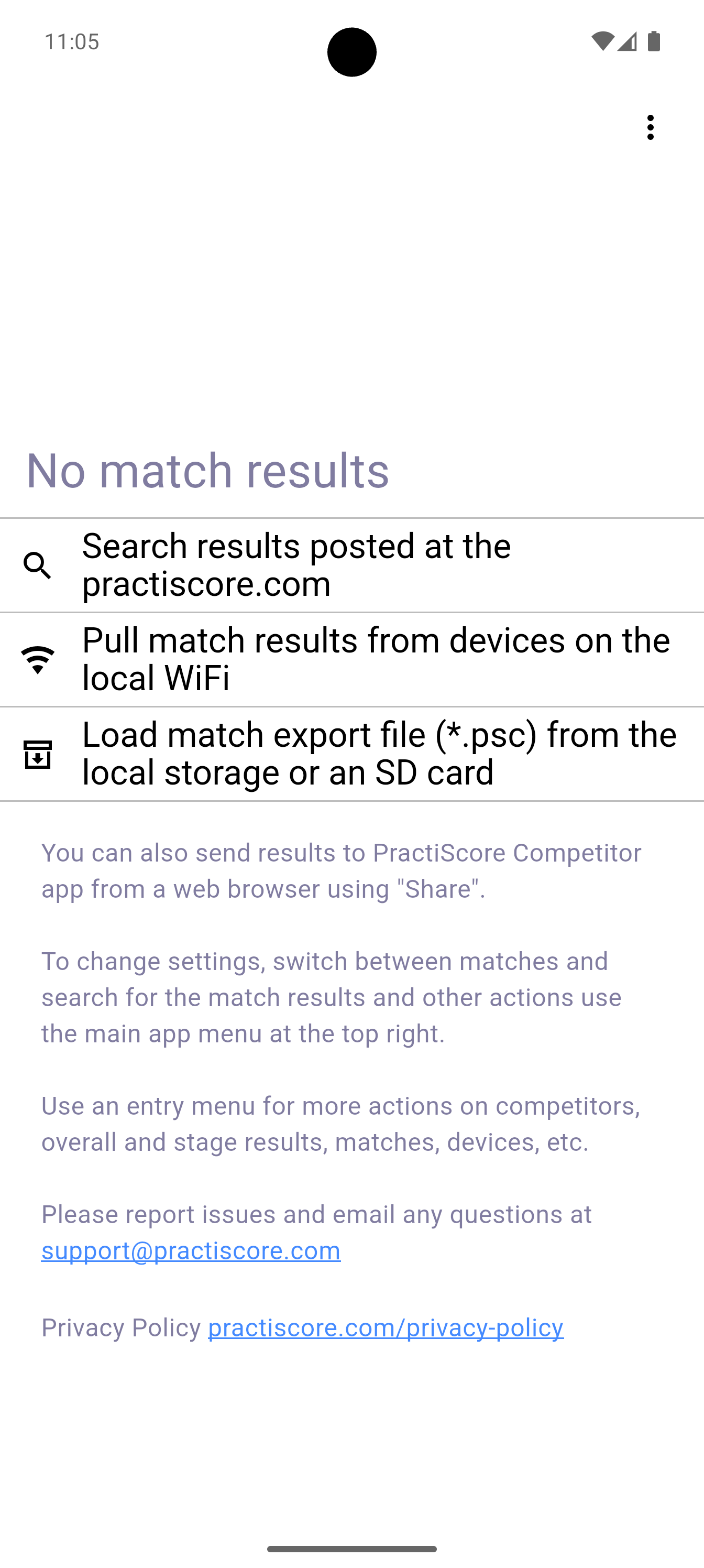Load match export file from local storage
Image resolution: width=704 pixels, height=1568 pixels.
[x=351, y=754]
